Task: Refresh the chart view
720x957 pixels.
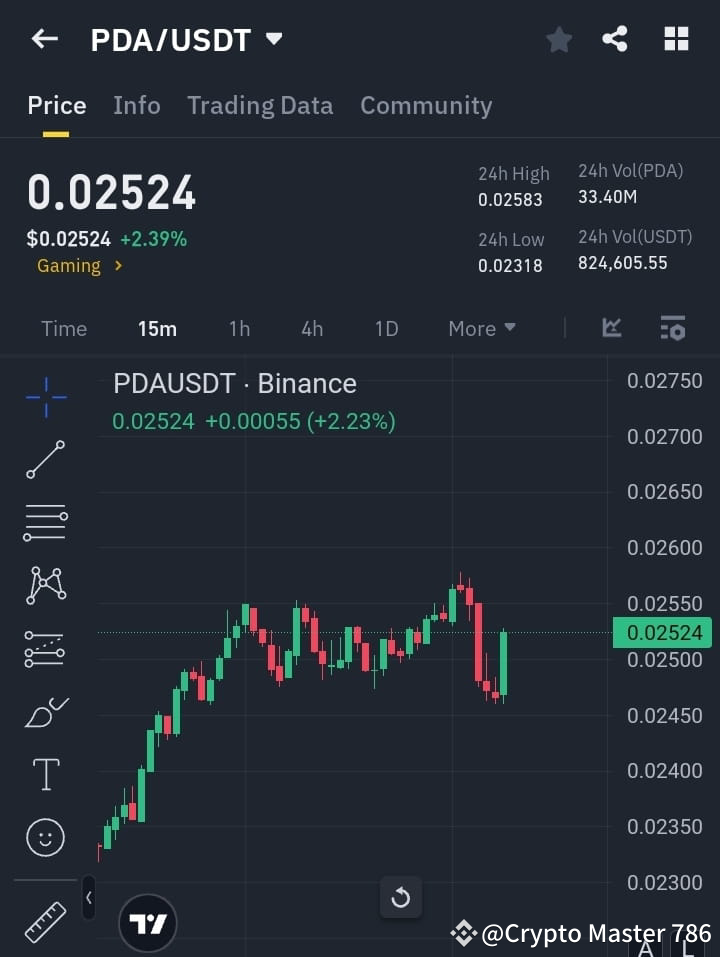Action: click(401, 898)
